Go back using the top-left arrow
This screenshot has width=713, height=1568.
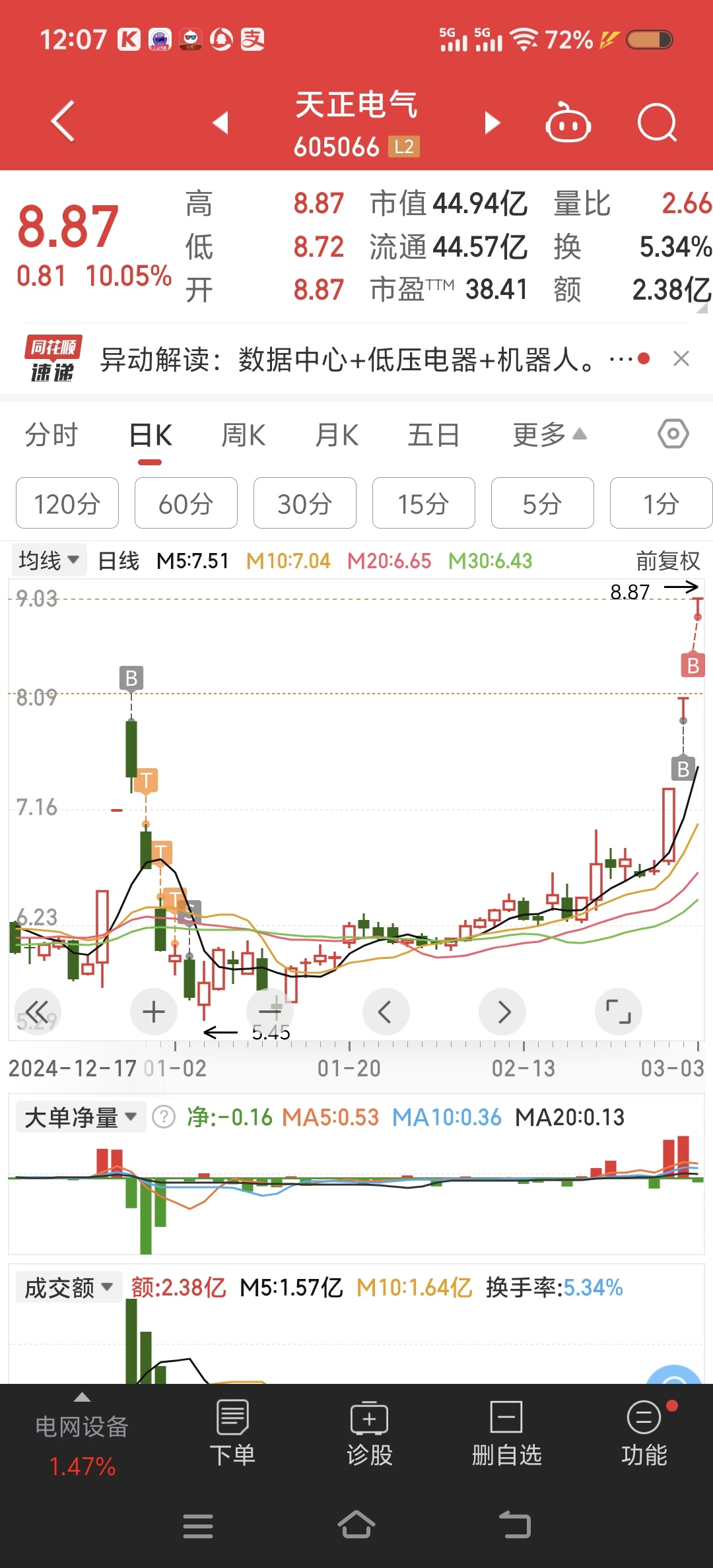click(x=63, y=121)
